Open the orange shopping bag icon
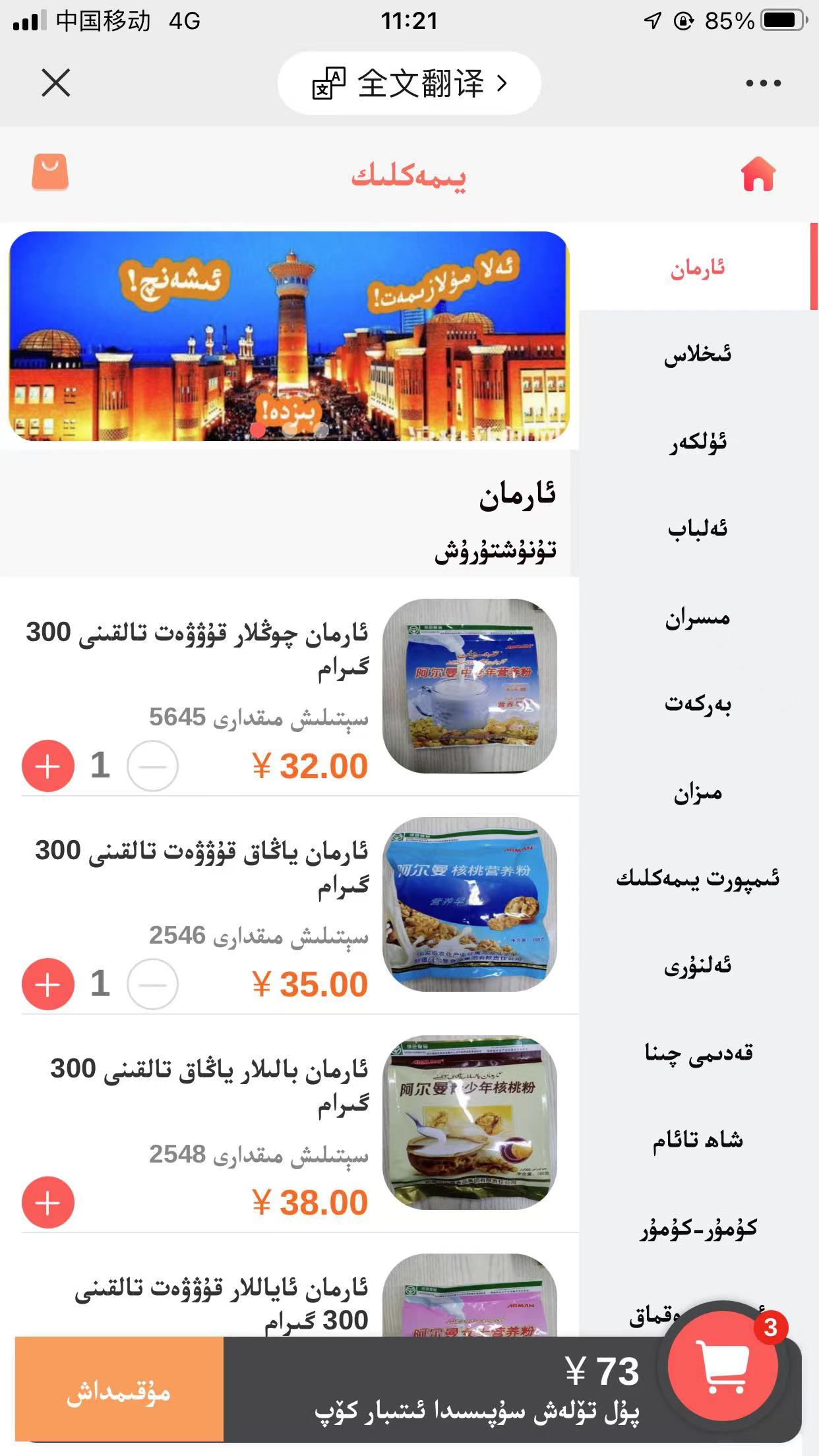Screen dimensions: 819x1456 [x=50, y=173]
